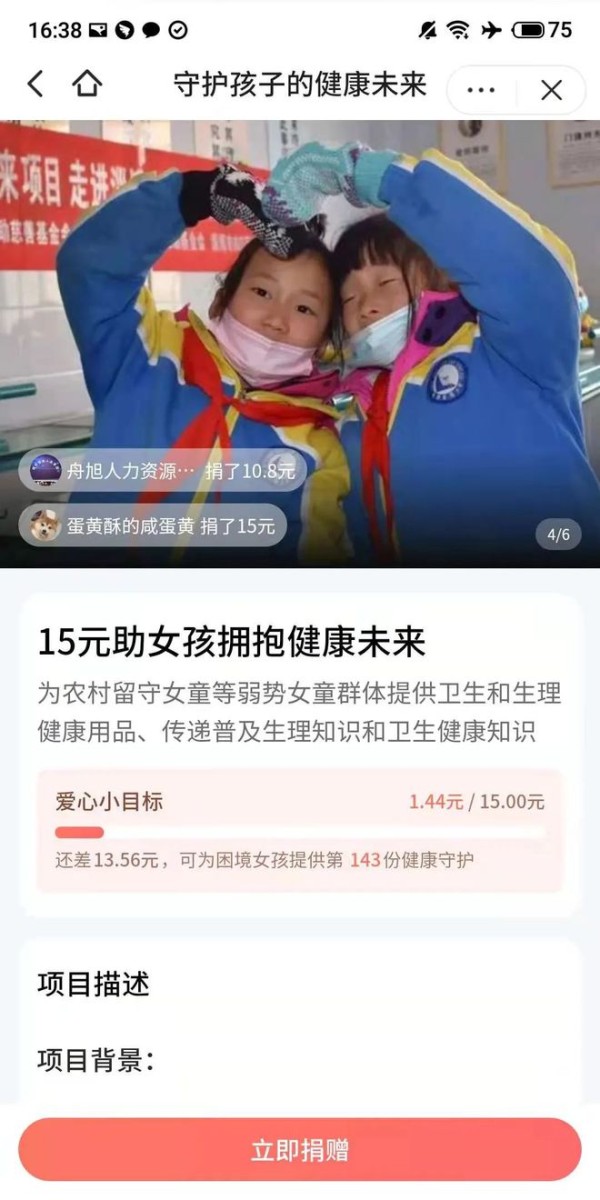
Task: Open the banner photo of two girls
Action: (300, 340)
